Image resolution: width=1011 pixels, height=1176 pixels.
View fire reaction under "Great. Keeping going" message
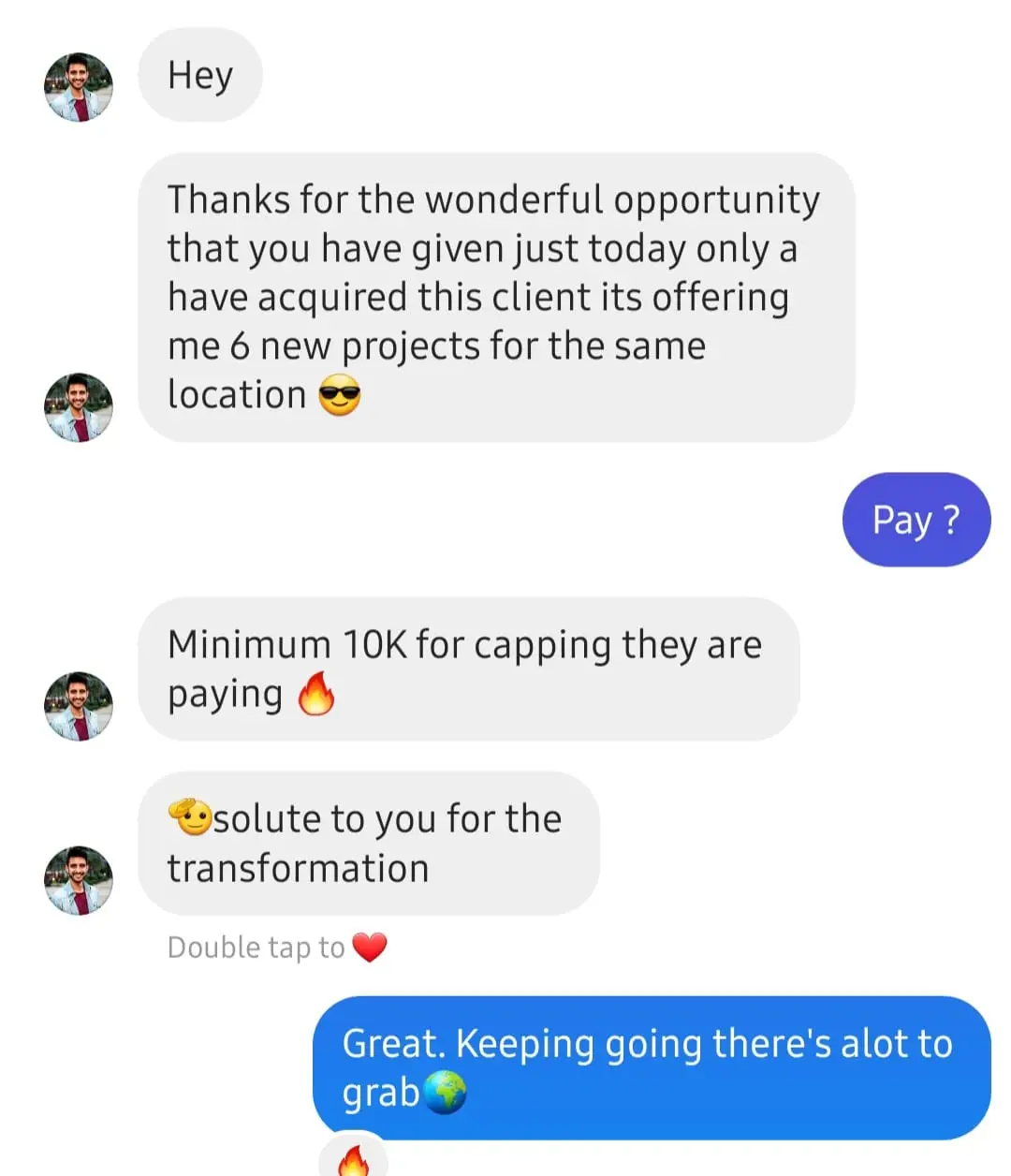tap(353, 1159)
